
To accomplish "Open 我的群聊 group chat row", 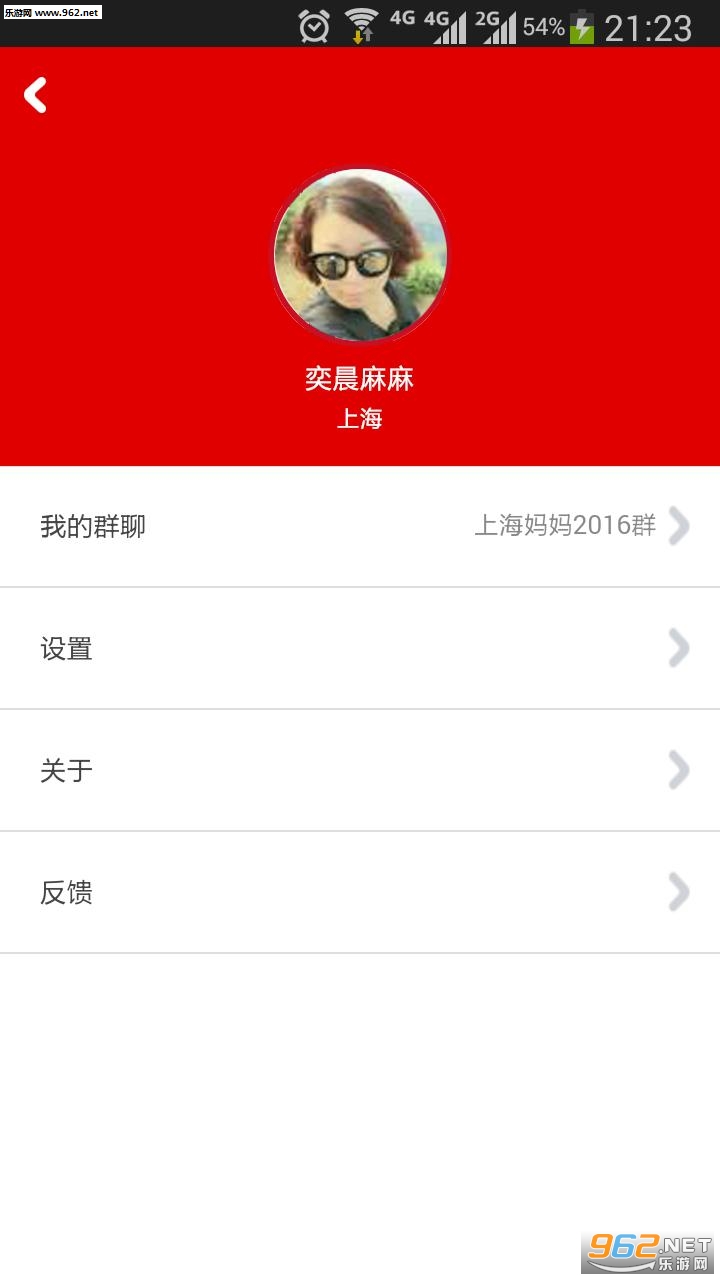I will [x=360, y=526].
